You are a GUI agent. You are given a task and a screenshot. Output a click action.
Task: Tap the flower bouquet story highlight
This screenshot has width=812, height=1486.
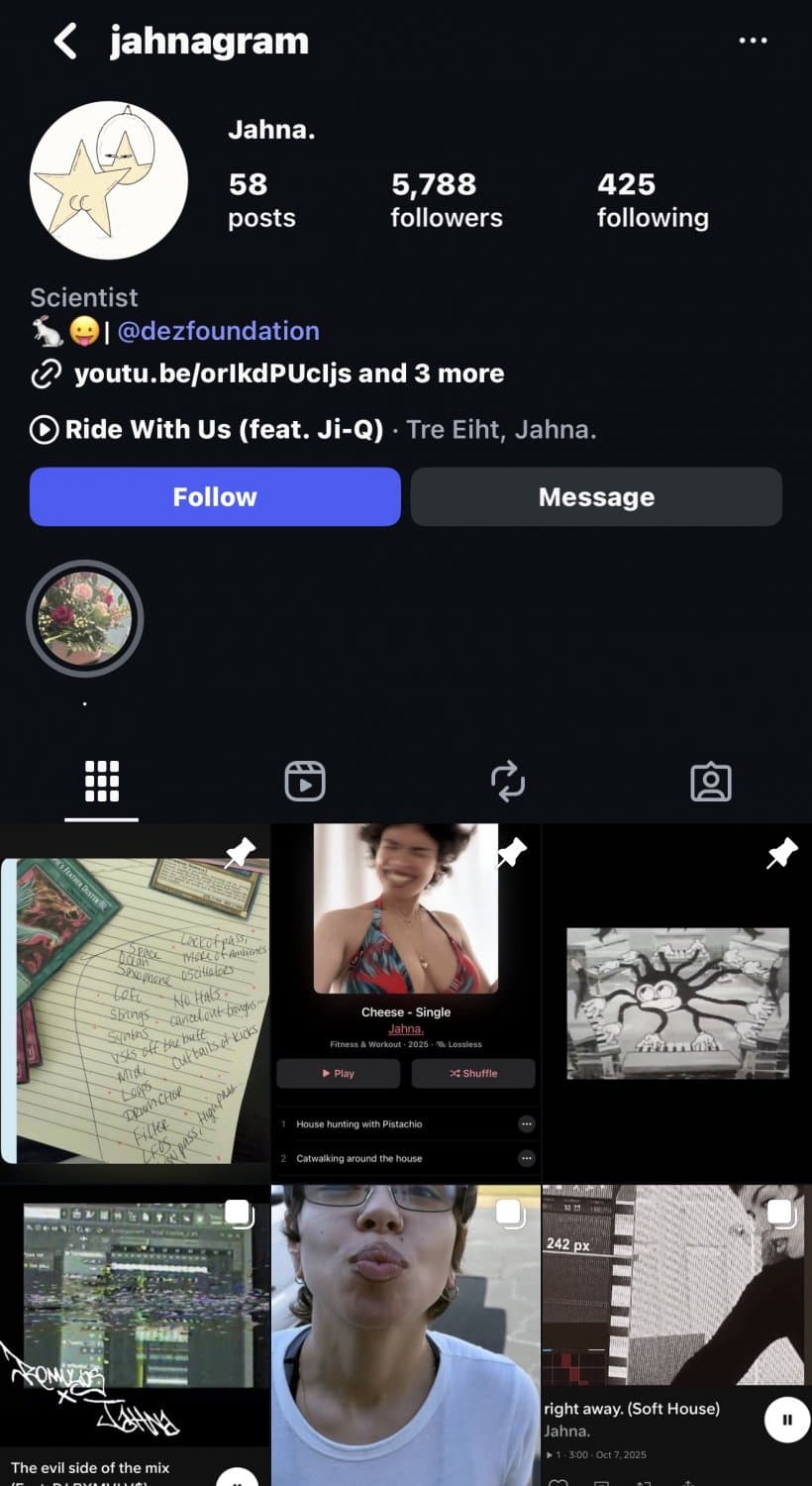[x=85, y=618]
